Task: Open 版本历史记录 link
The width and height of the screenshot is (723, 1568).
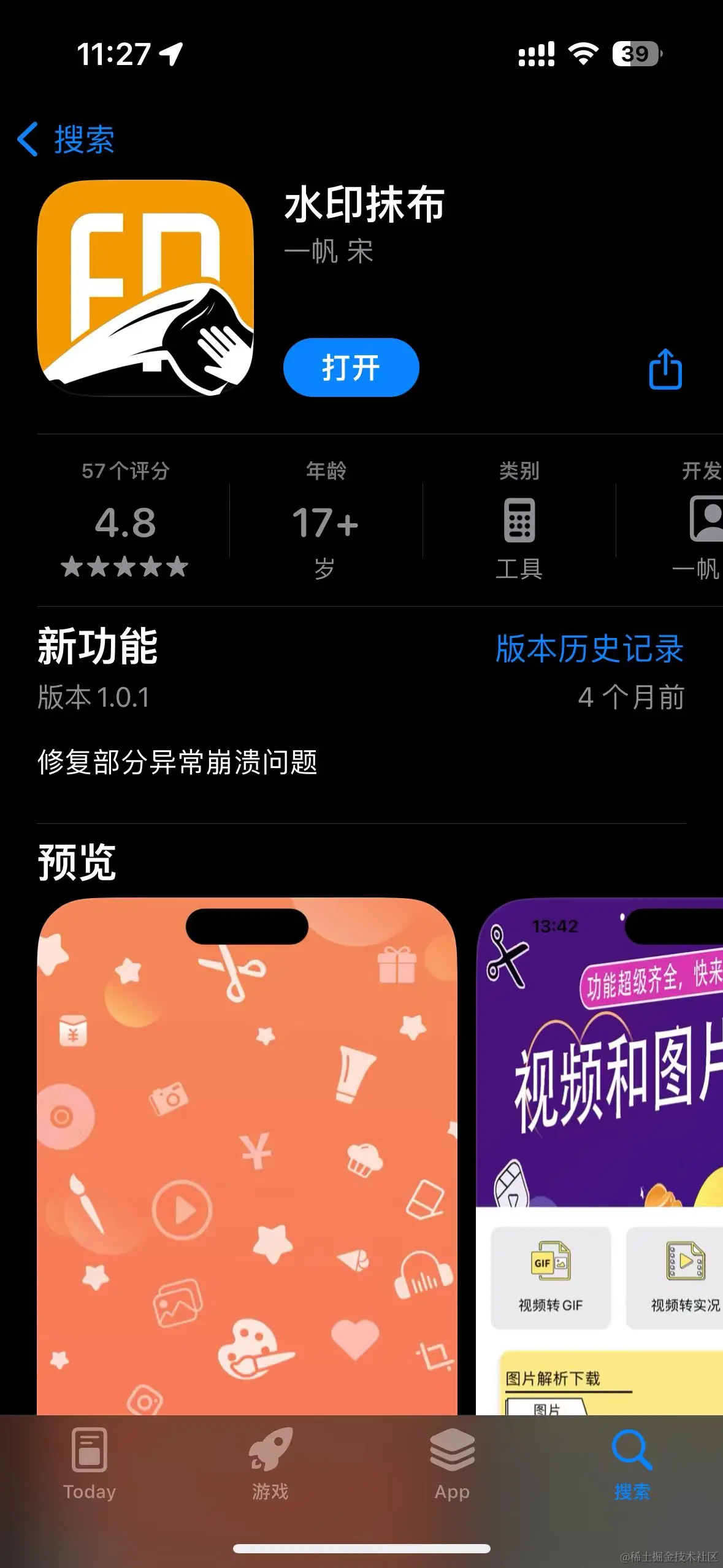Action: pyautogui.click(x=589, y=648)
